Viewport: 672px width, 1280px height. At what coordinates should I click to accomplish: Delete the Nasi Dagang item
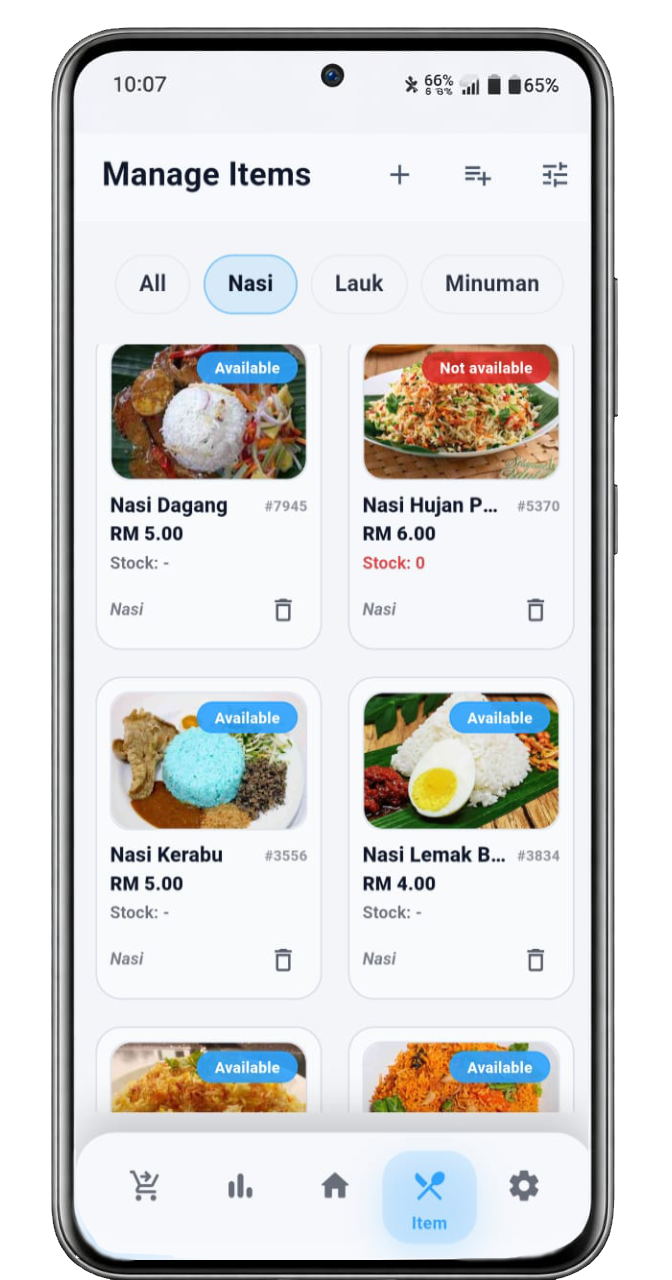[283, 609]
